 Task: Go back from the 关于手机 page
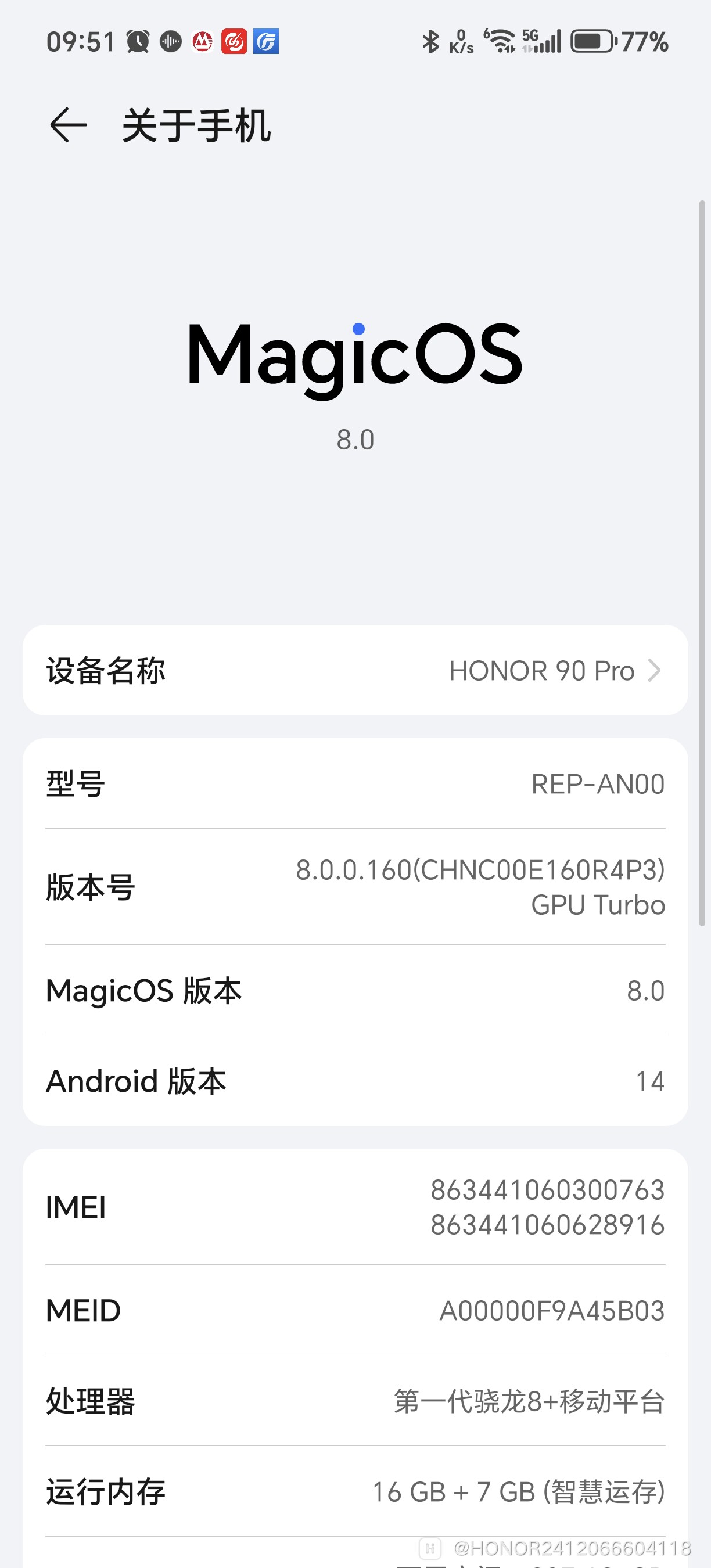[68, 125]
